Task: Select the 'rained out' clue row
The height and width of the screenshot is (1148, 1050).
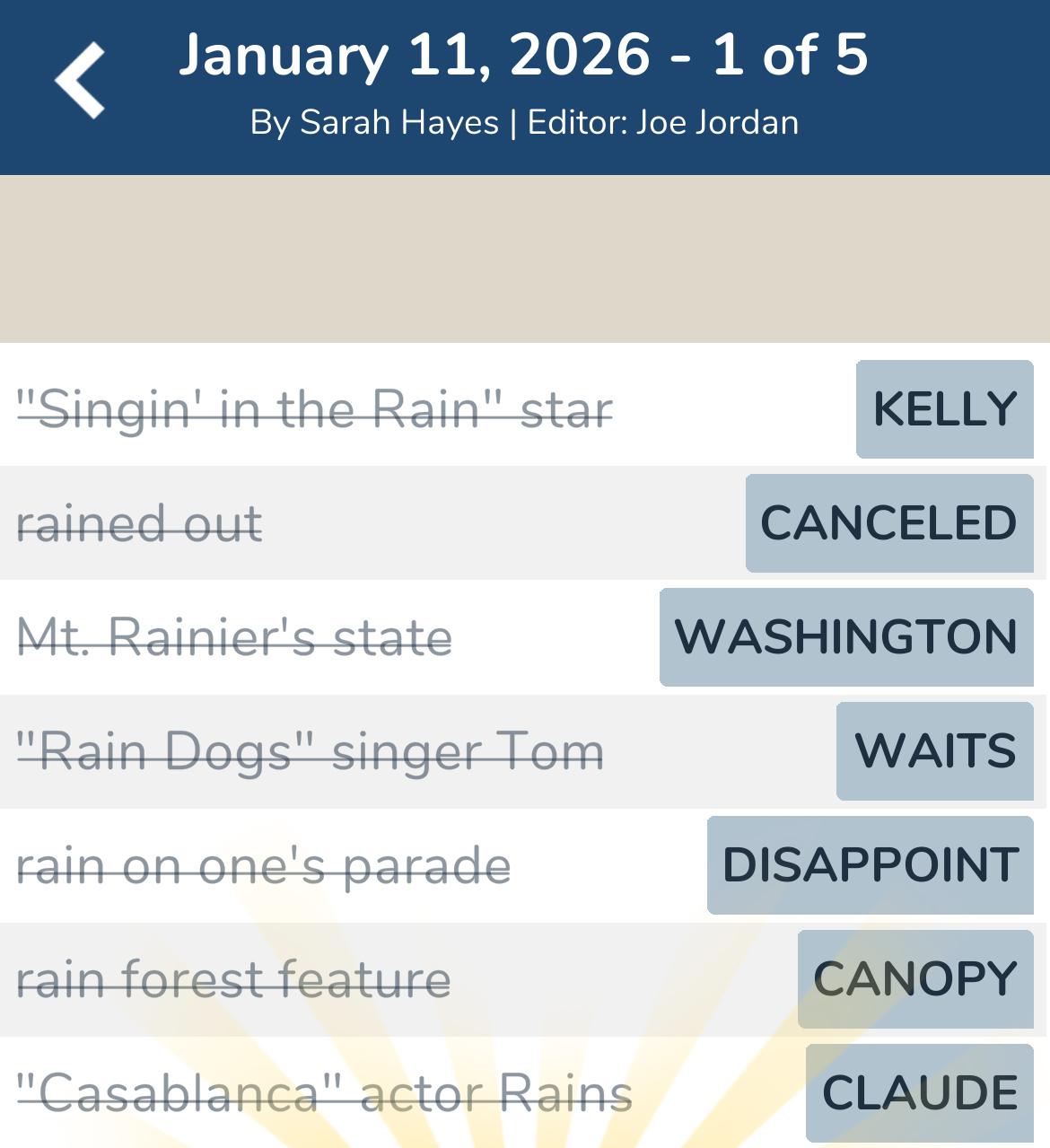Action: coord(139,522)
